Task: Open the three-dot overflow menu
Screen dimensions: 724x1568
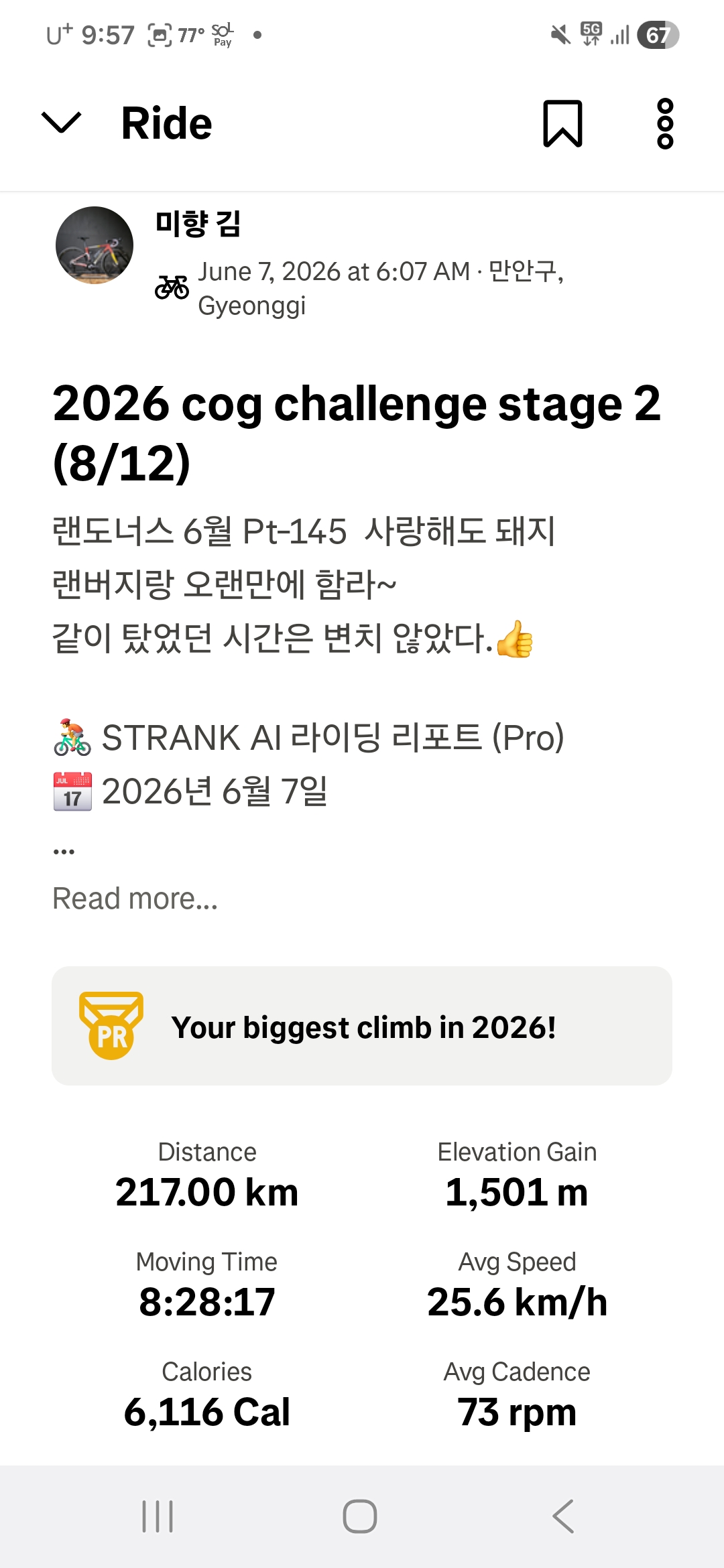Action: click(665, 123)
